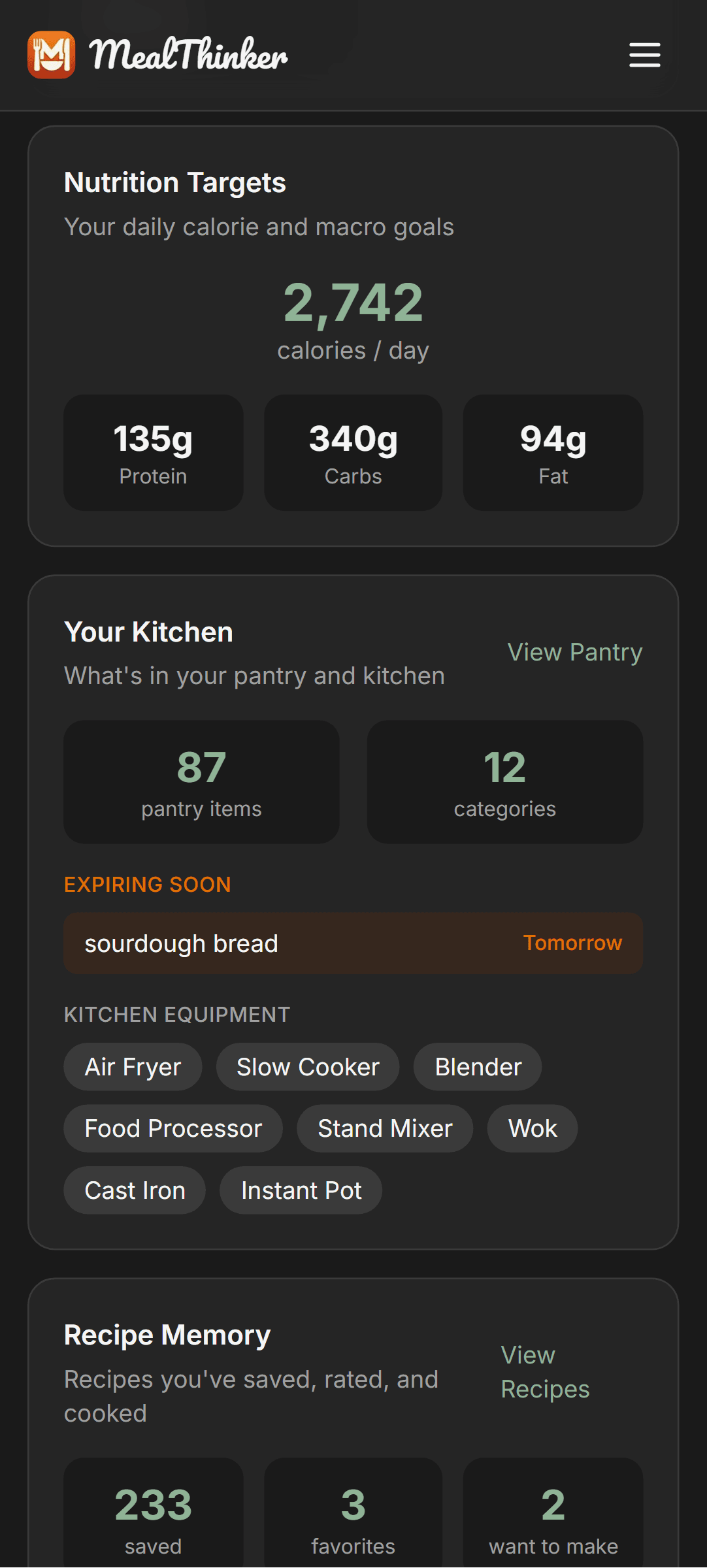707x1568 pixels.
Task: Click the 2,742 calories per day value
Action: click(x=353, y=302)
